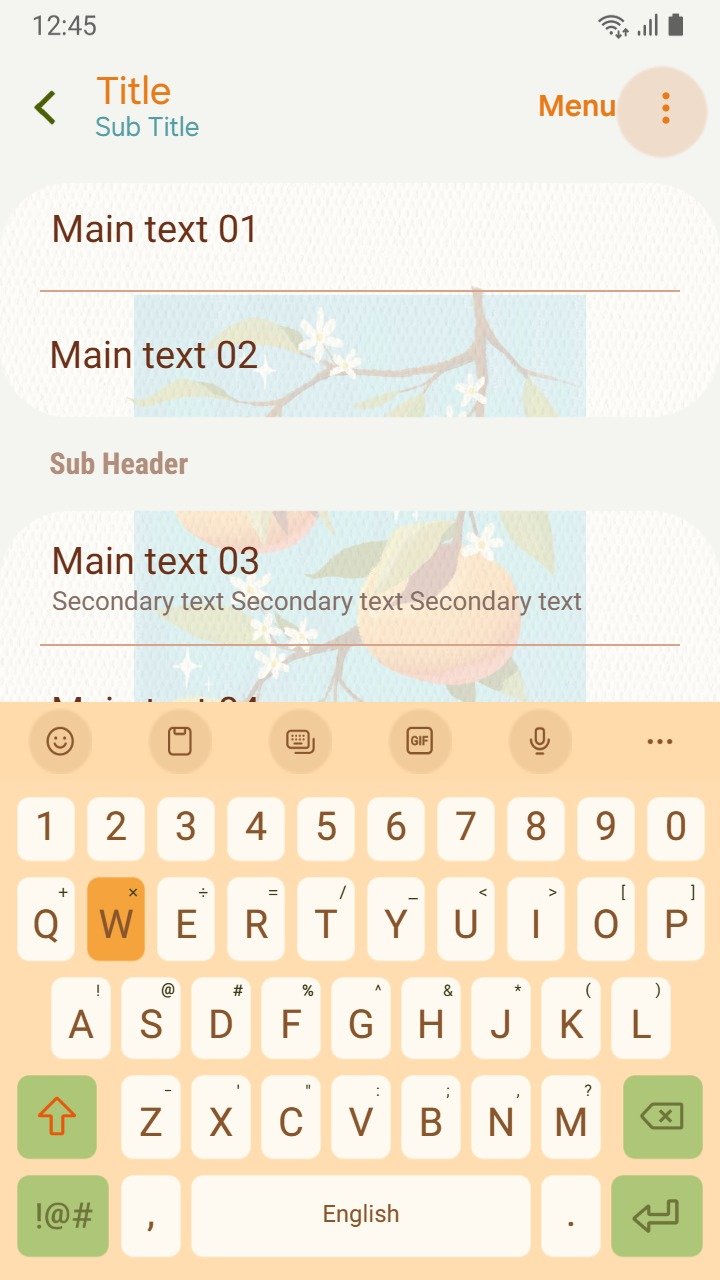Open the Main text 02 row
This screenshot has height=1280, width=720.
point(360,355)
